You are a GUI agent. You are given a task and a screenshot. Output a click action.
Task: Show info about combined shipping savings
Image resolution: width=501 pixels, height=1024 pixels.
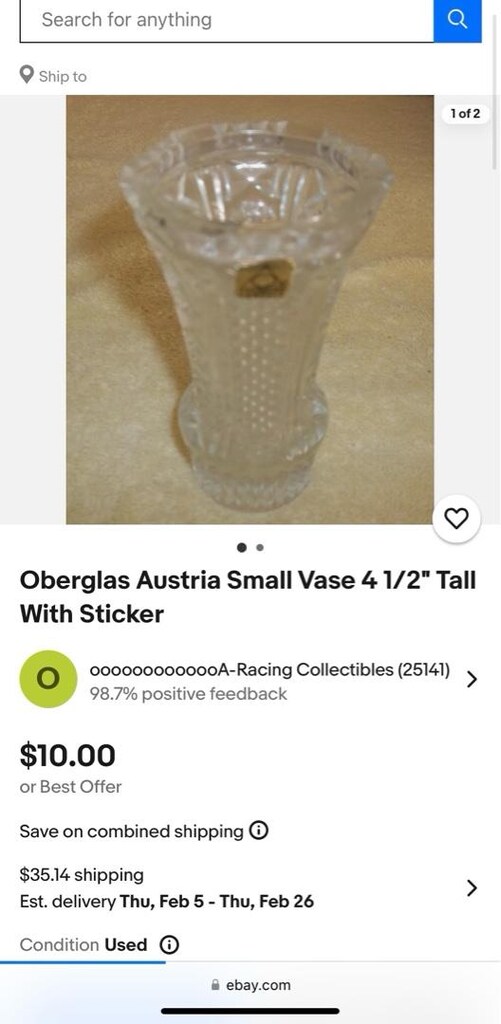pyautogui.click(x=259, y=831)
